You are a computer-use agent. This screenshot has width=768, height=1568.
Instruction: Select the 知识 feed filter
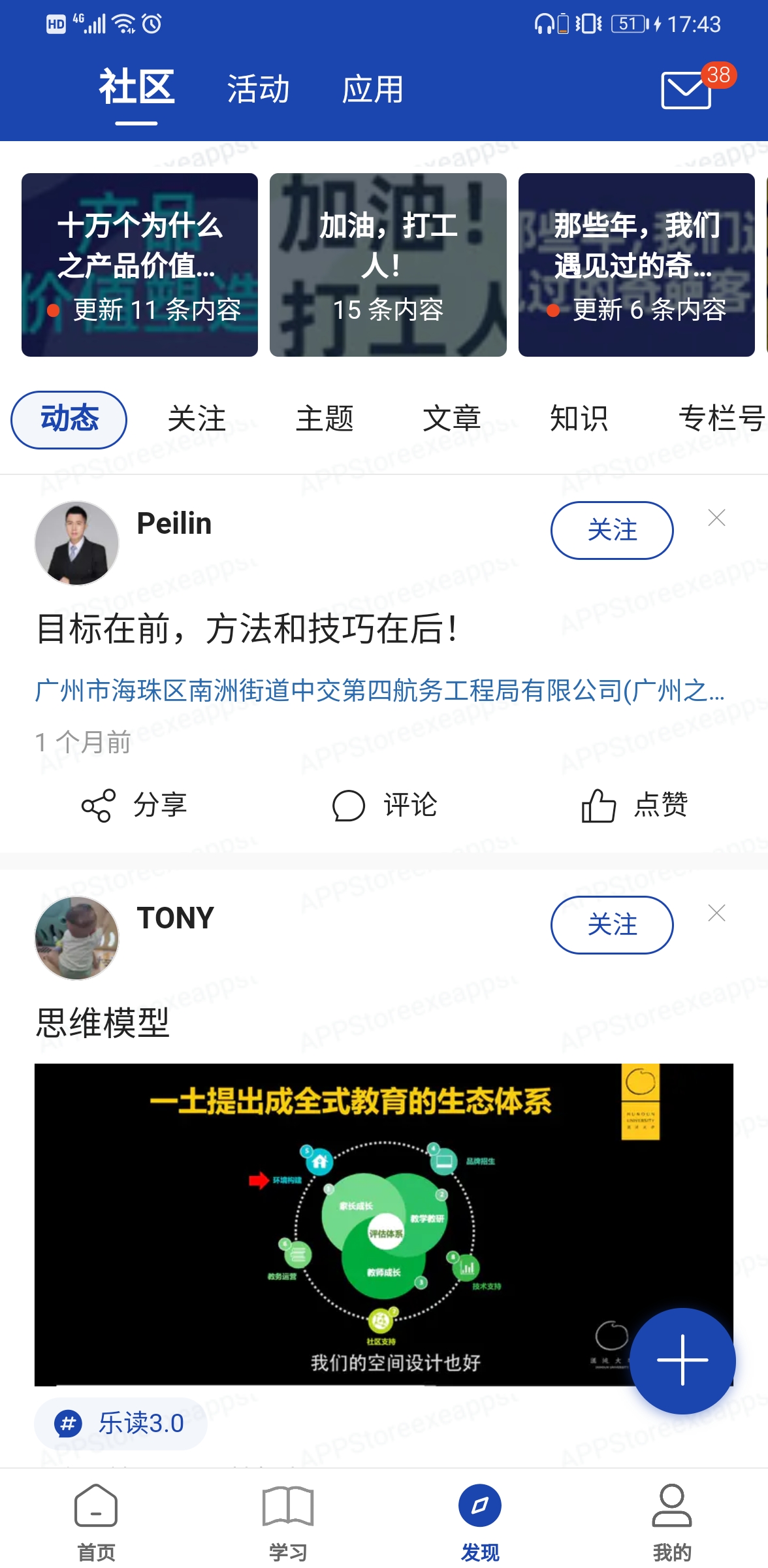click(579, 419)
